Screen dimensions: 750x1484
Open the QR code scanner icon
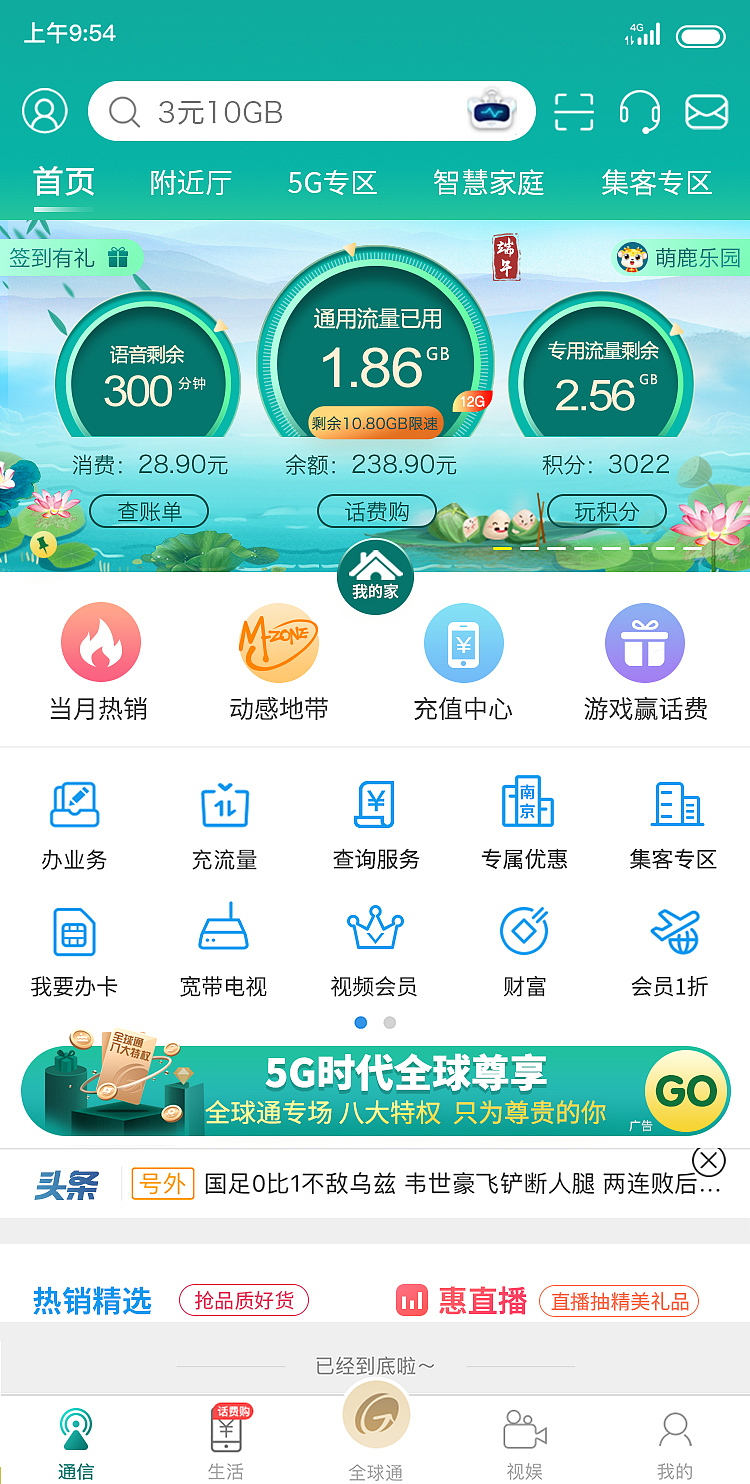[x=573, y=111]
